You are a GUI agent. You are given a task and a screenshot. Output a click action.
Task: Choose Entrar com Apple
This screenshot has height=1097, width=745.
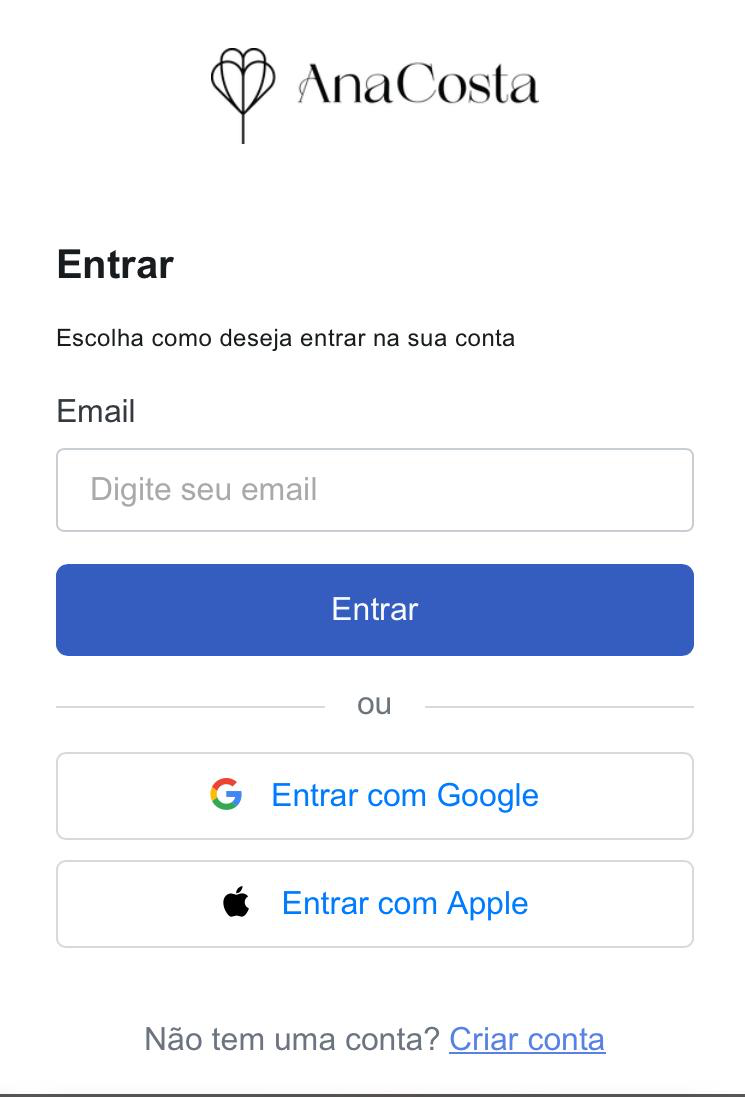[x=374, y=904]
